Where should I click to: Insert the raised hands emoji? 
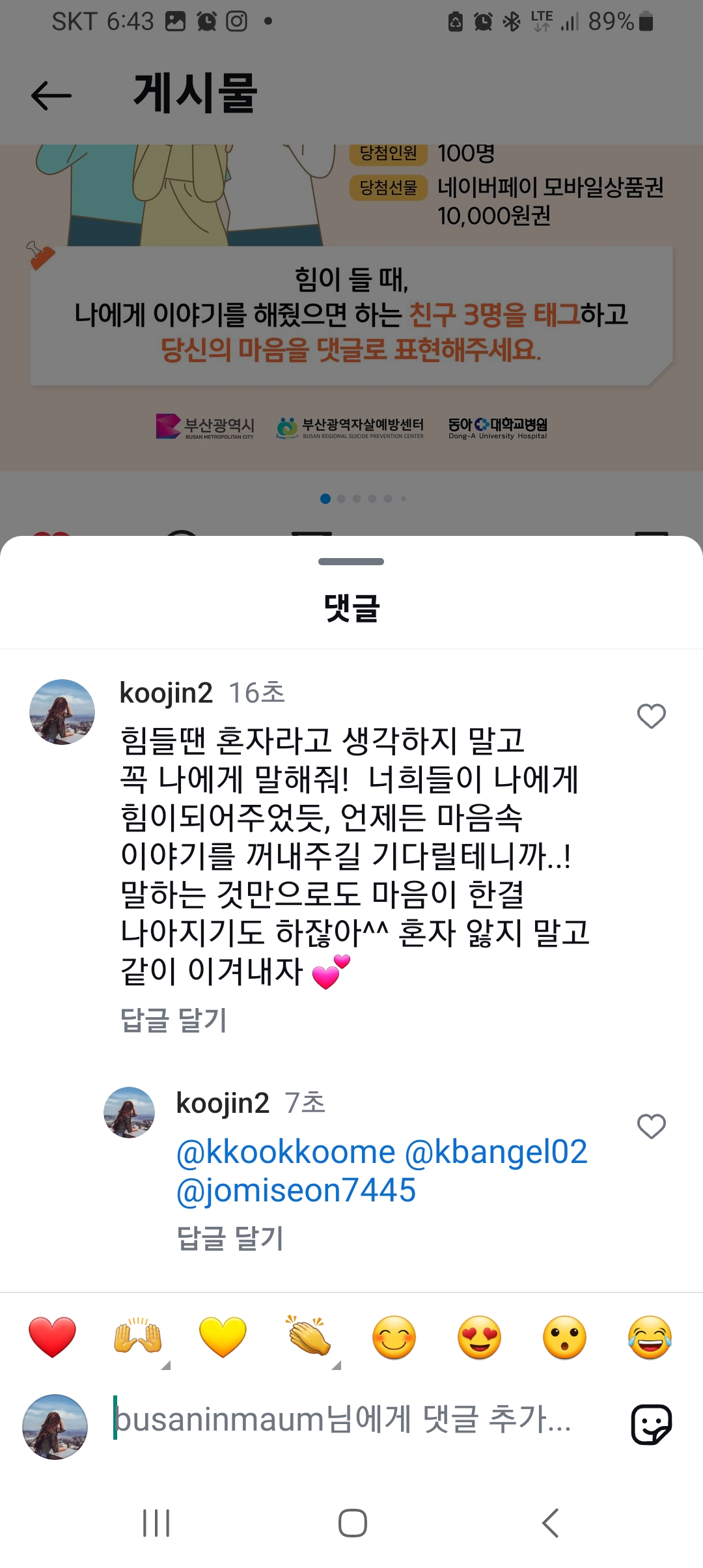(x=138, y=1337)
